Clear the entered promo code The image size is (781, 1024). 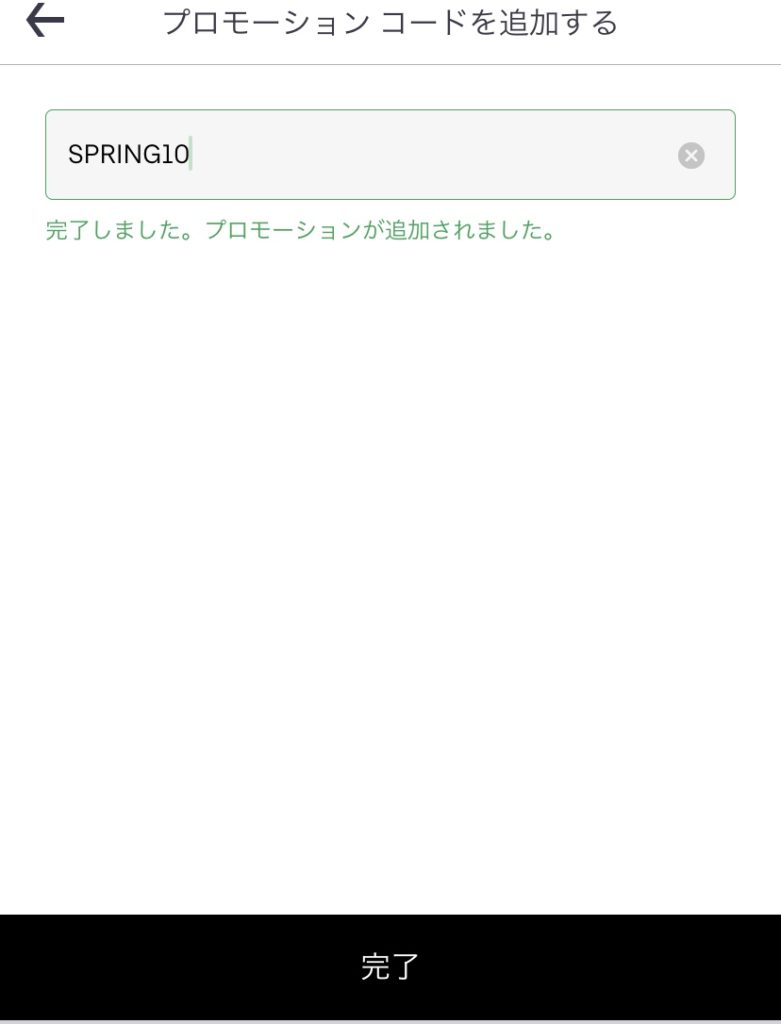coord(691,155)
